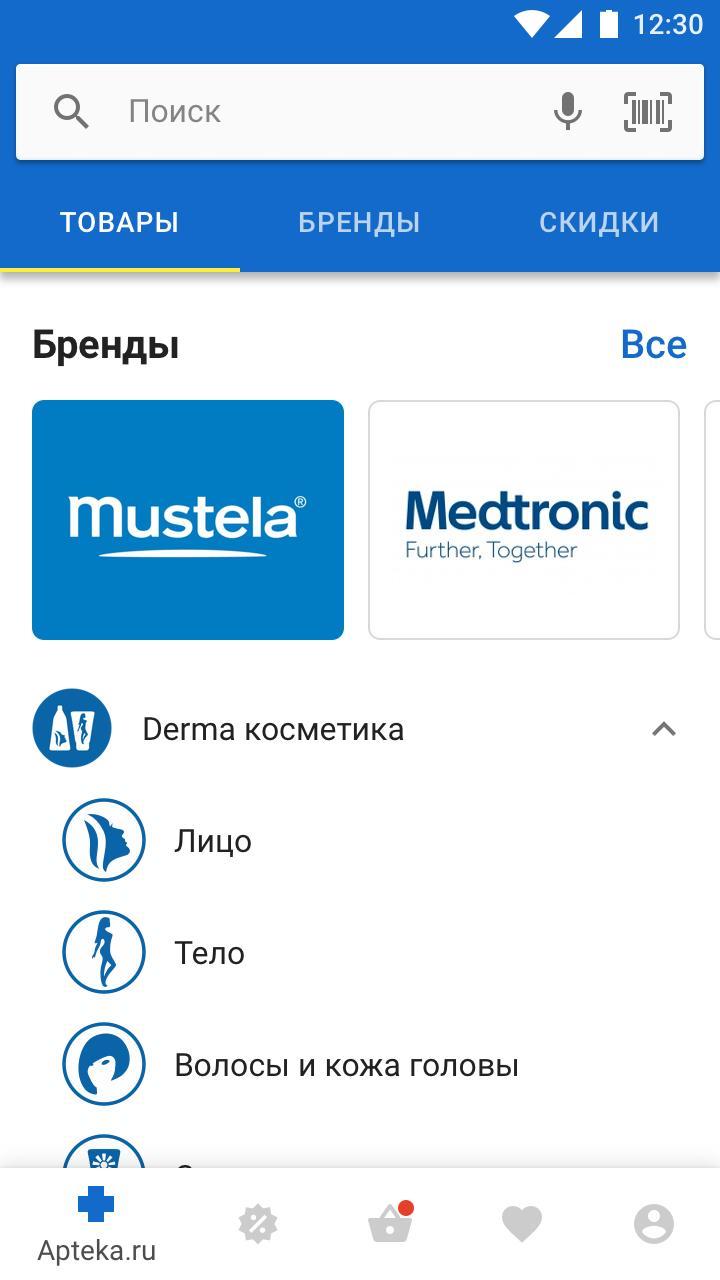The width and height of the screenshot is (720, 1280).
Task: Open the Лицо category icon
Action: (x=104, y=840)
